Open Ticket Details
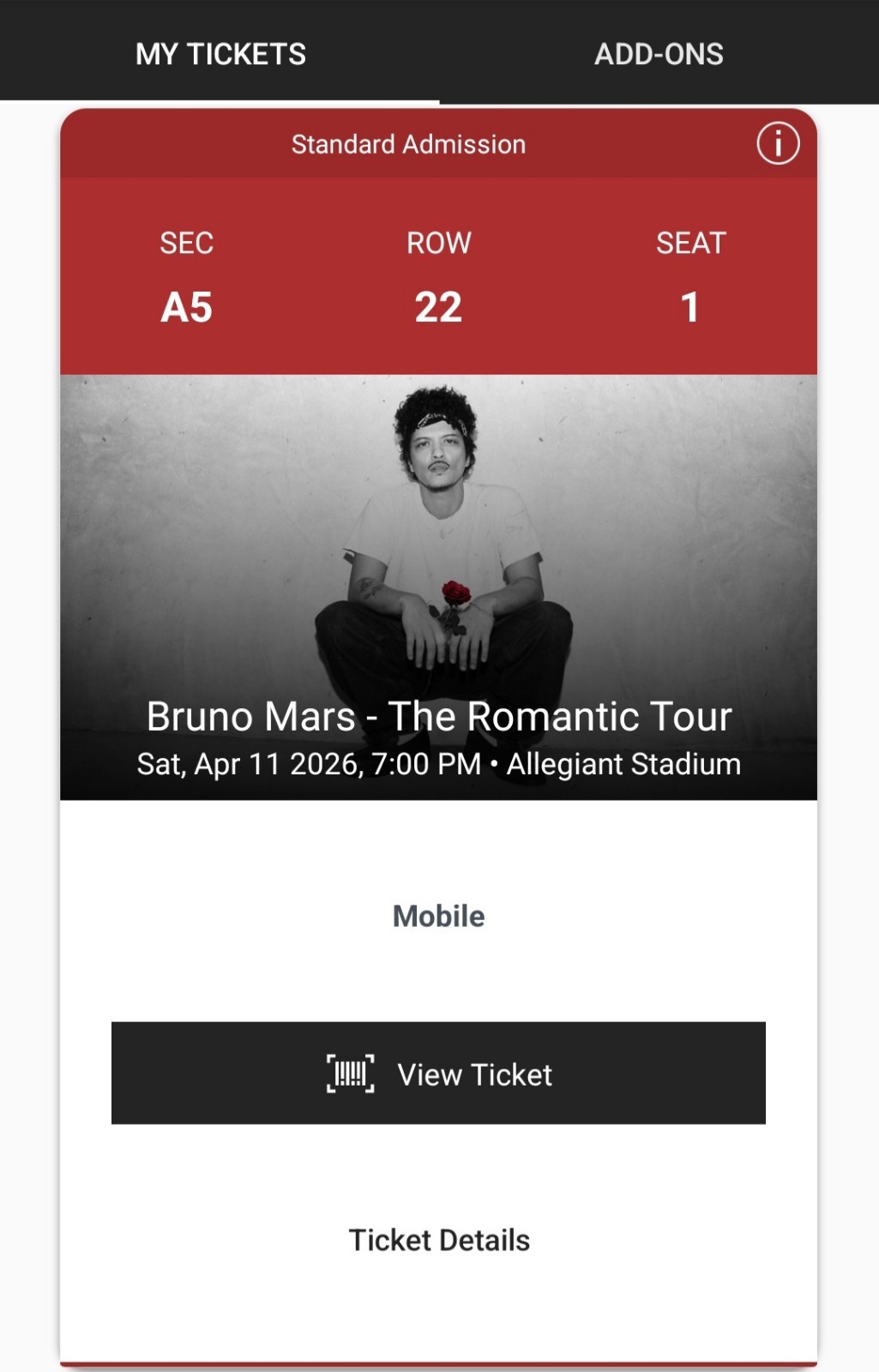879x1372 pixels. click(439, 1239)
